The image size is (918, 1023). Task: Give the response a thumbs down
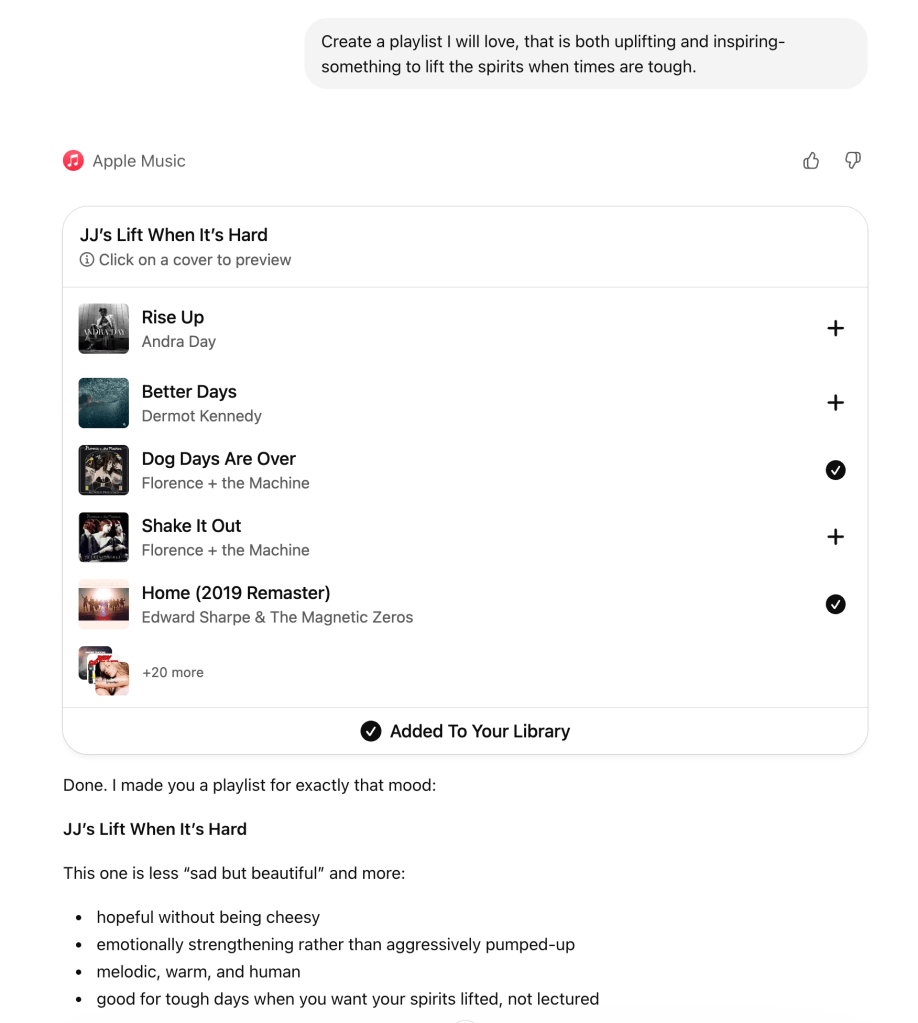853,161
